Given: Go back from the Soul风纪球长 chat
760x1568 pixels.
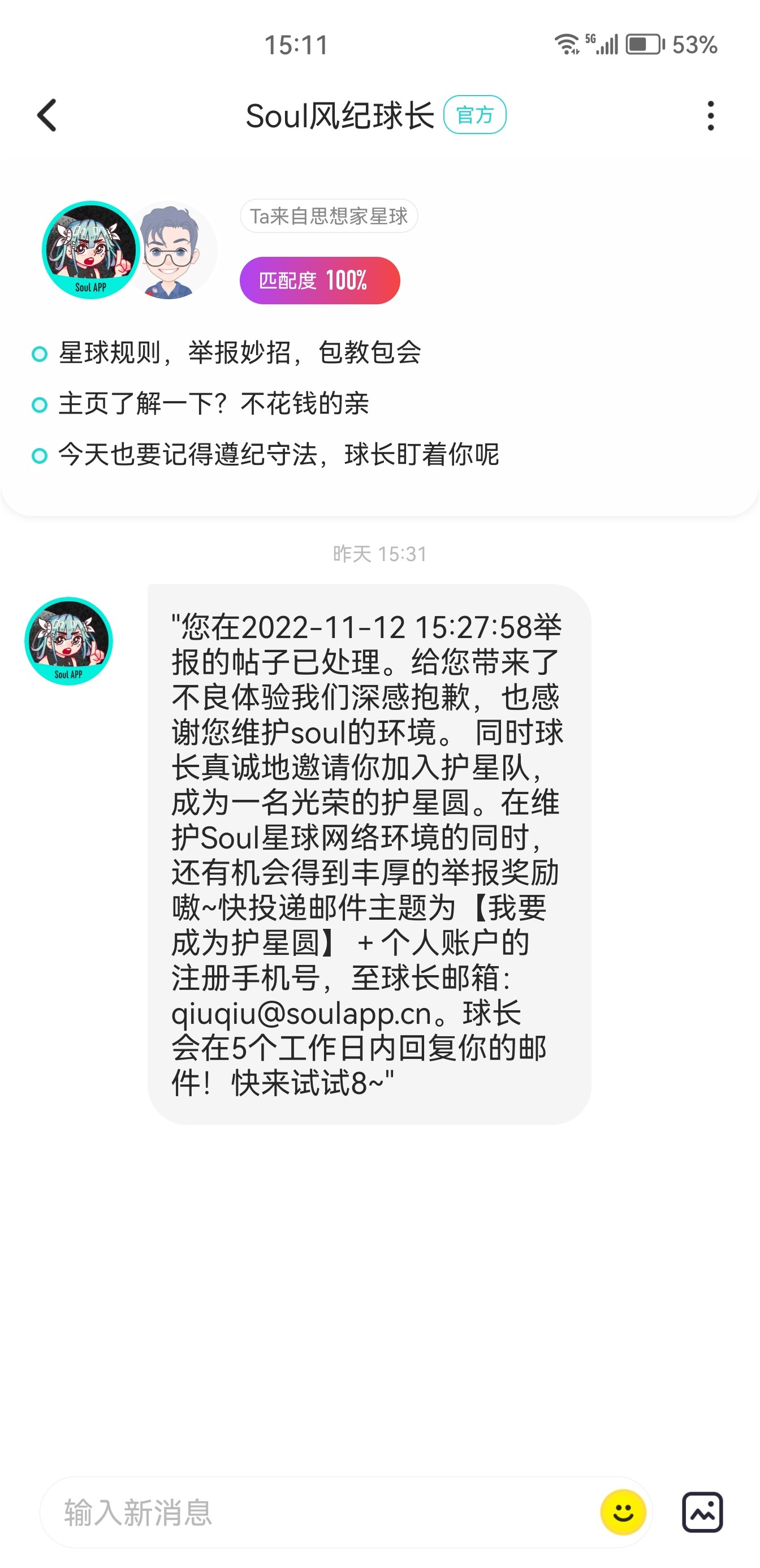Looking at the screenshot, I should [x=47, y=115].
